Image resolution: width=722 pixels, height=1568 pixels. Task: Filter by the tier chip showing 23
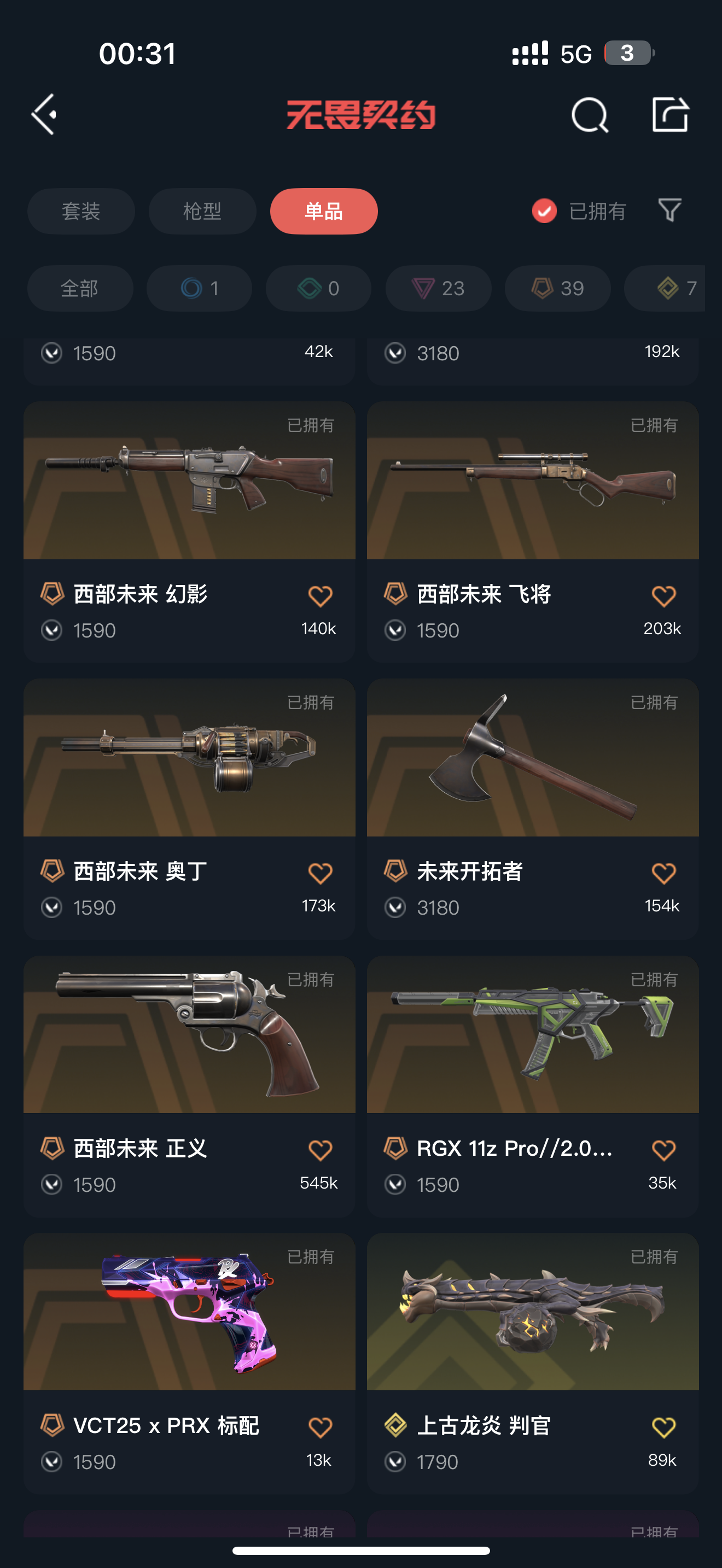coord(438,288)
